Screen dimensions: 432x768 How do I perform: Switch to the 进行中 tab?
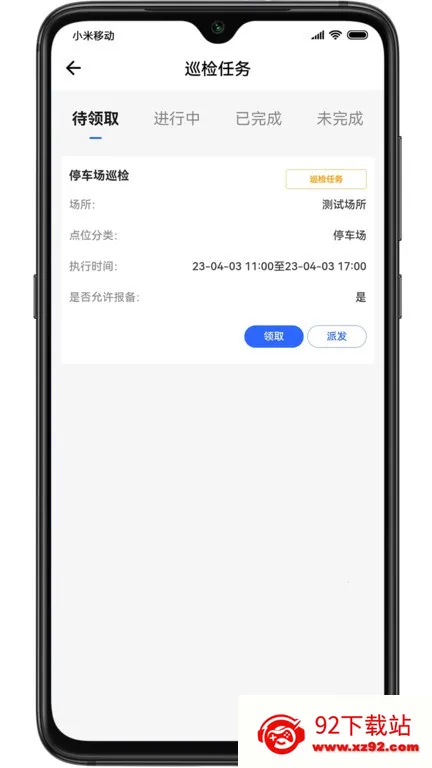(177, 119)
